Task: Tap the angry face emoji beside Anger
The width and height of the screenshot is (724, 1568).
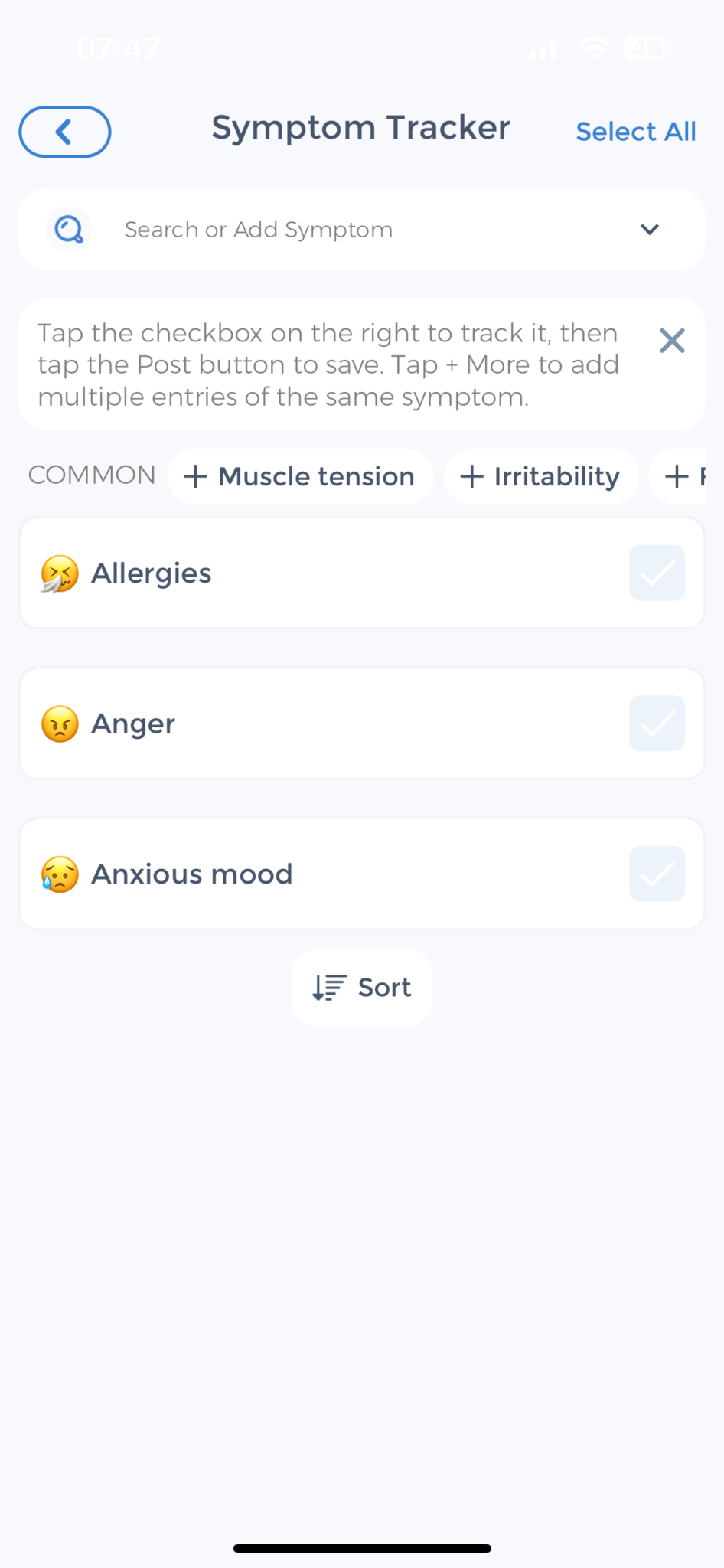Action: pos(59,723)
